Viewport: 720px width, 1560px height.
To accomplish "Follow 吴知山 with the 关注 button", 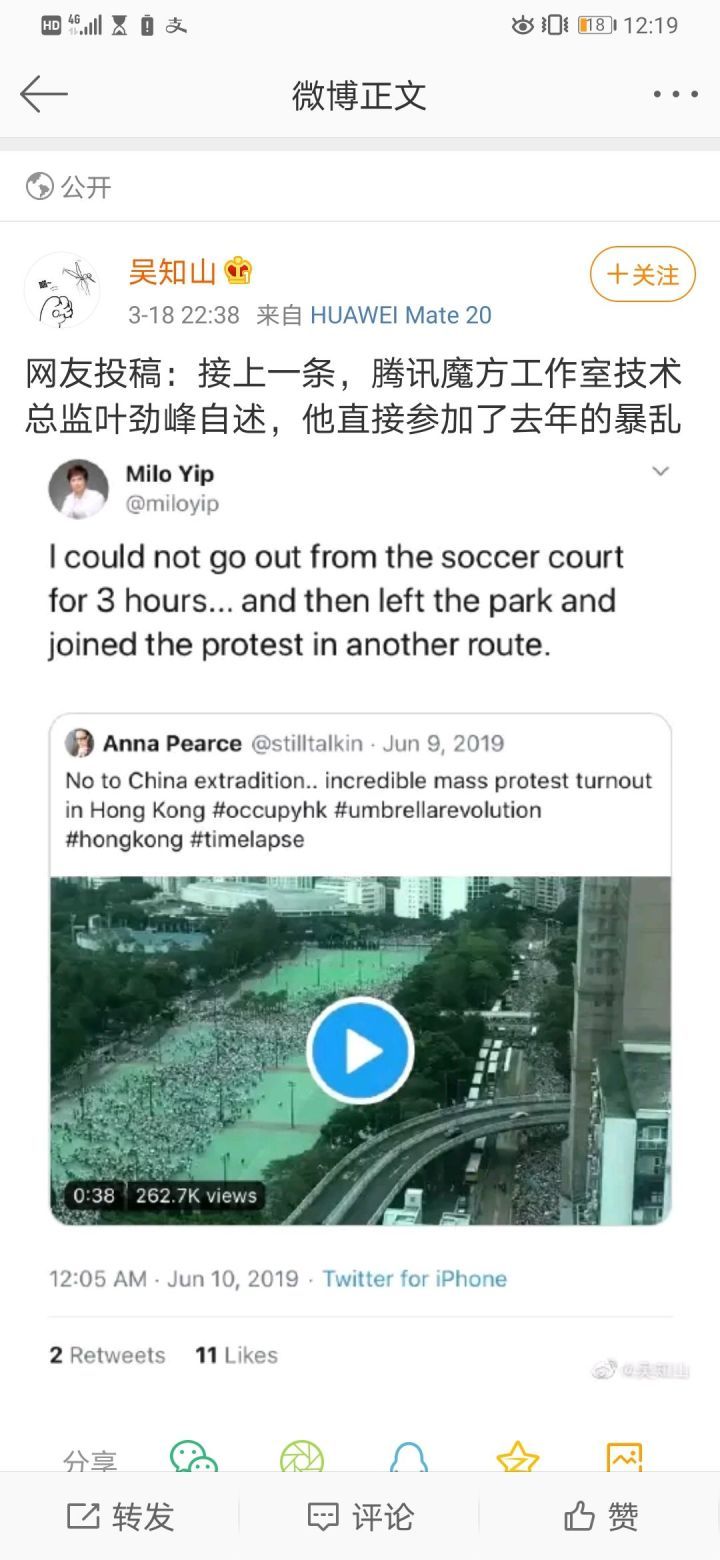I will [643, 274].
